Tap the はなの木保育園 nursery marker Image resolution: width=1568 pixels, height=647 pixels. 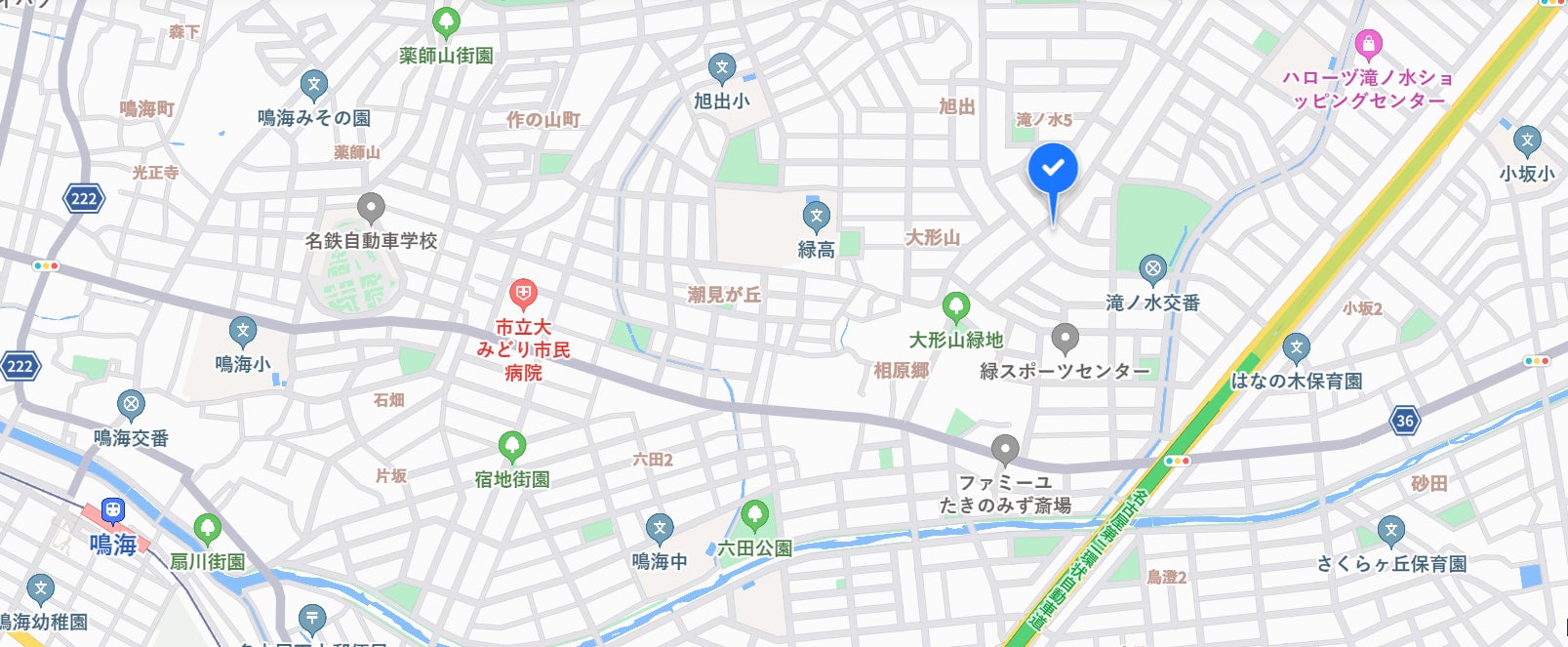[1296, 347]
